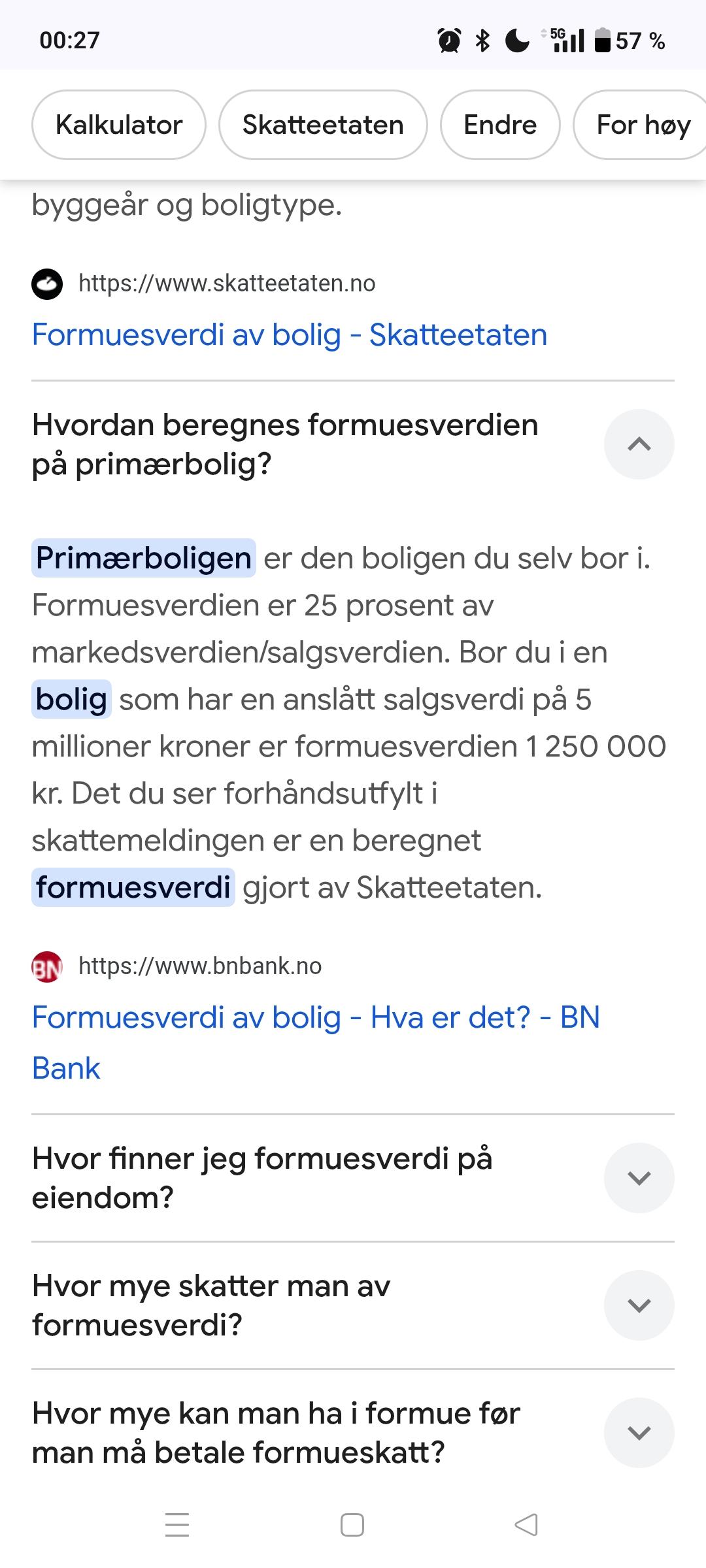Go back with the system back button

pos(526,1525)
